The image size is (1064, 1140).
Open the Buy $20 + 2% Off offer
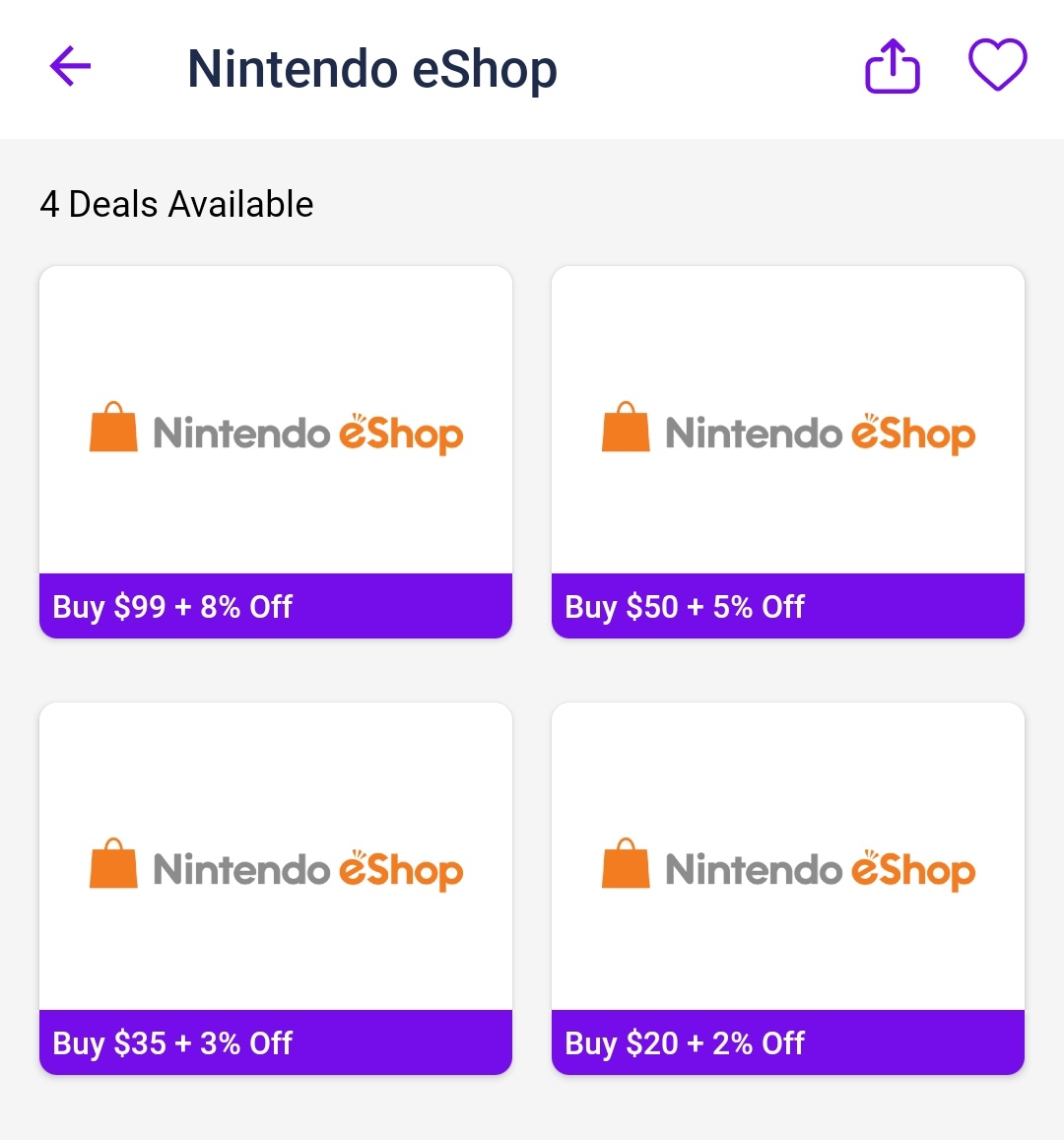[x=788, y=887]
